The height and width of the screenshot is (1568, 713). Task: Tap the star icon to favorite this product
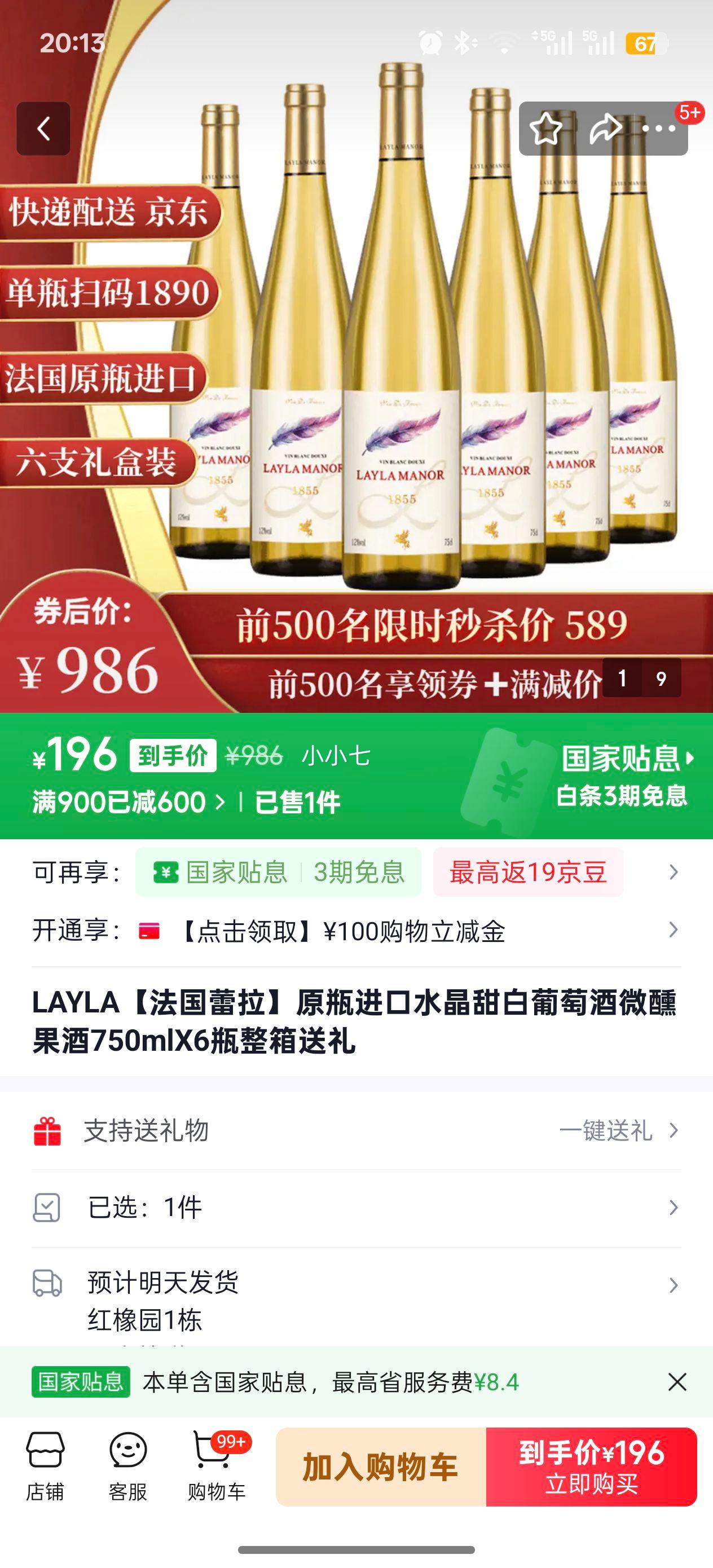coord(546,129)
